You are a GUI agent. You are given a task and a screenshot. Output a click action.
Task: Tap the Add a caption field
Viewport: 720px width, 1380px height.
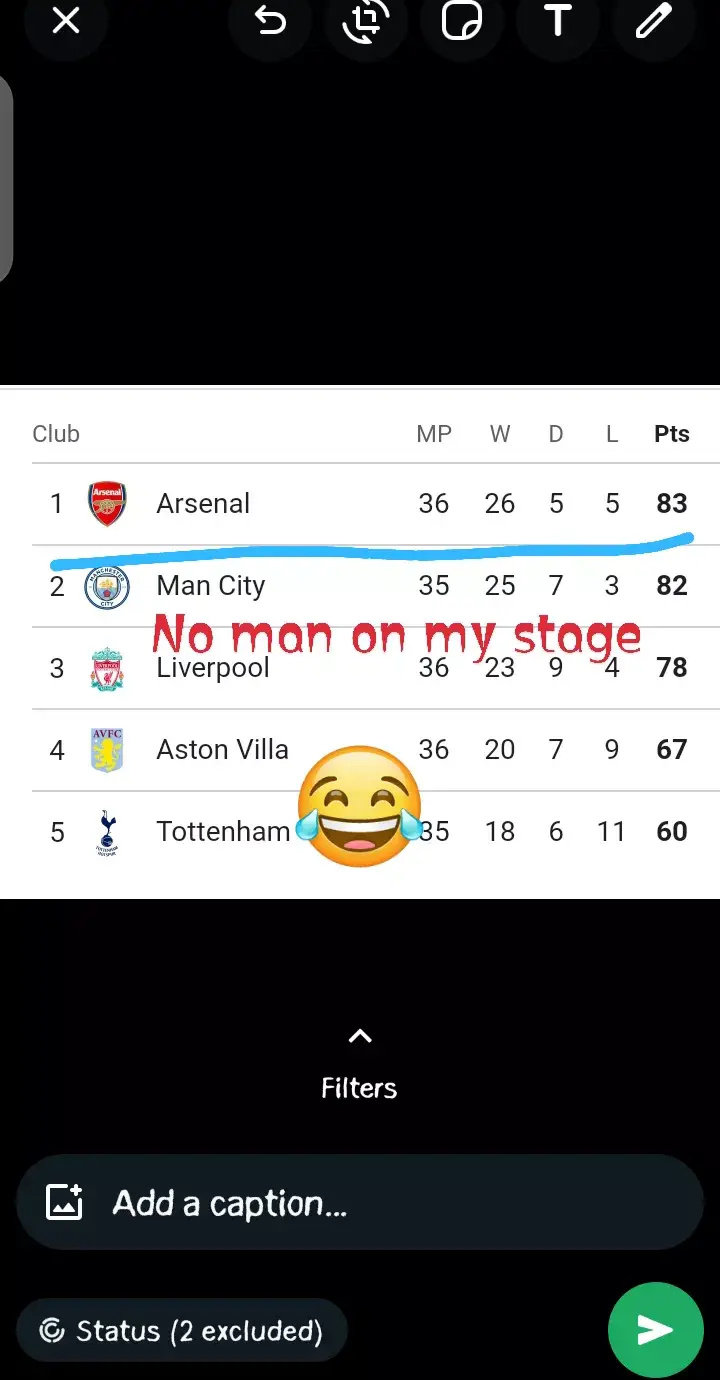coord(360,1202)
